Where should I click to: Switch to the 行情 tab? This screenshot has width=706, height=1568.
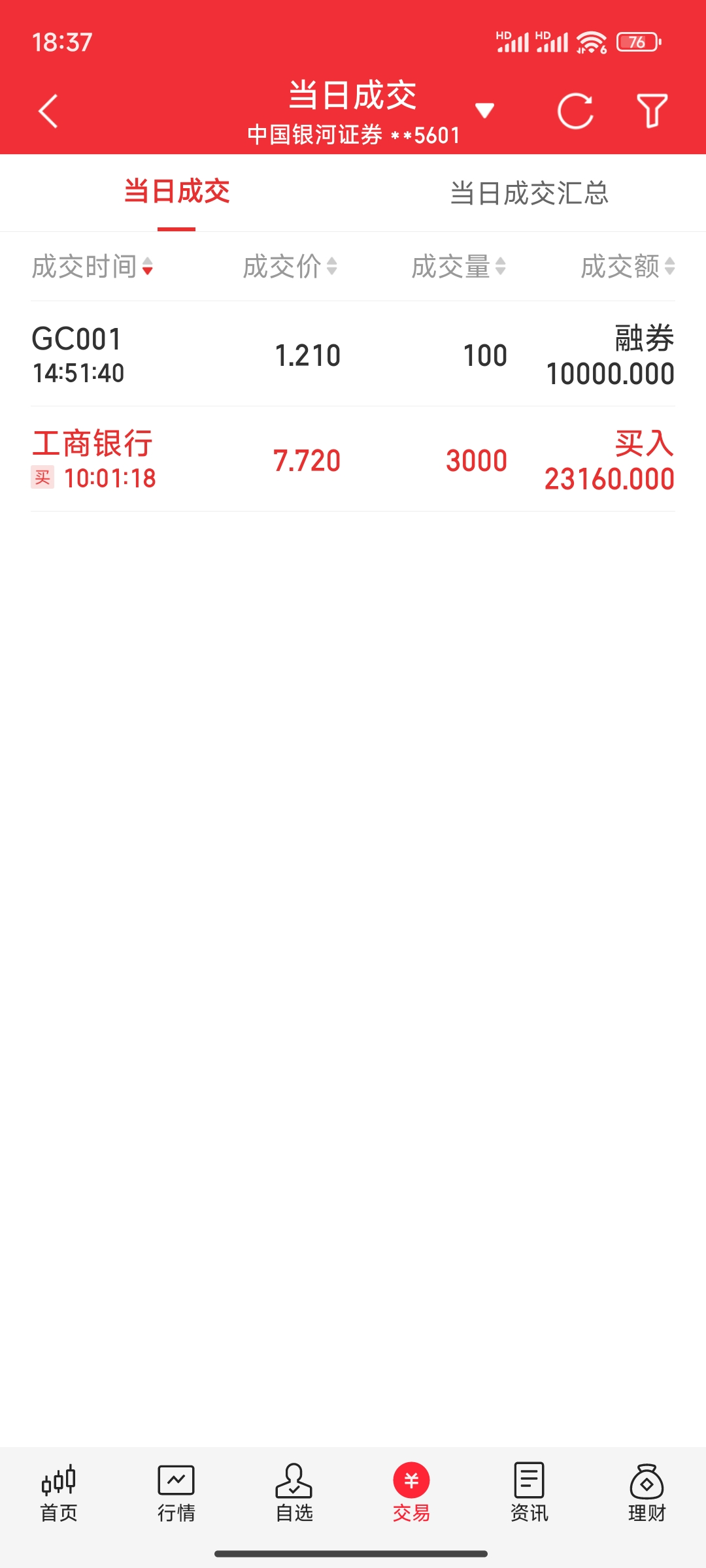pyautogui.click(x=176, y=1494)
